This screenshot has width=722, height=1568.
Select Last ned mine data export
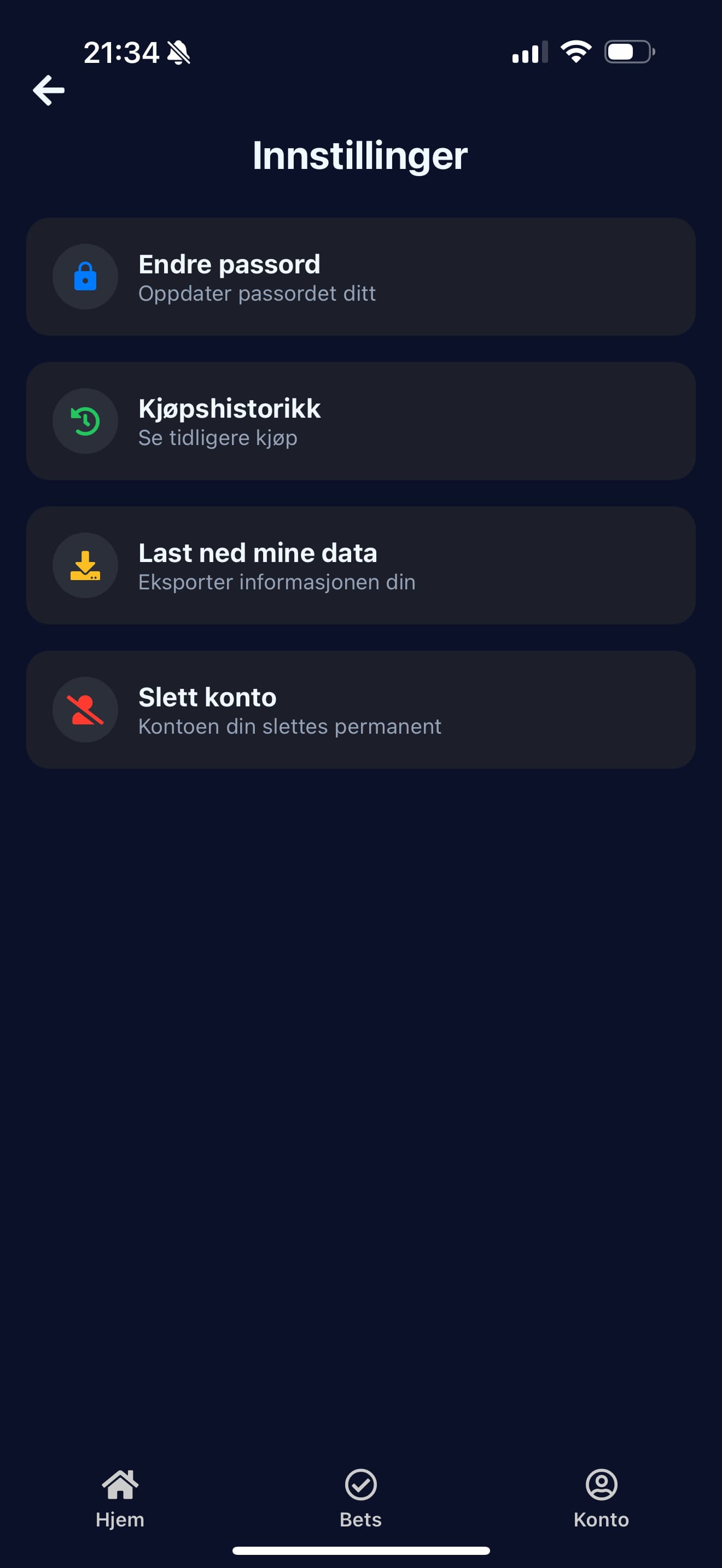[x=360, y=565]
